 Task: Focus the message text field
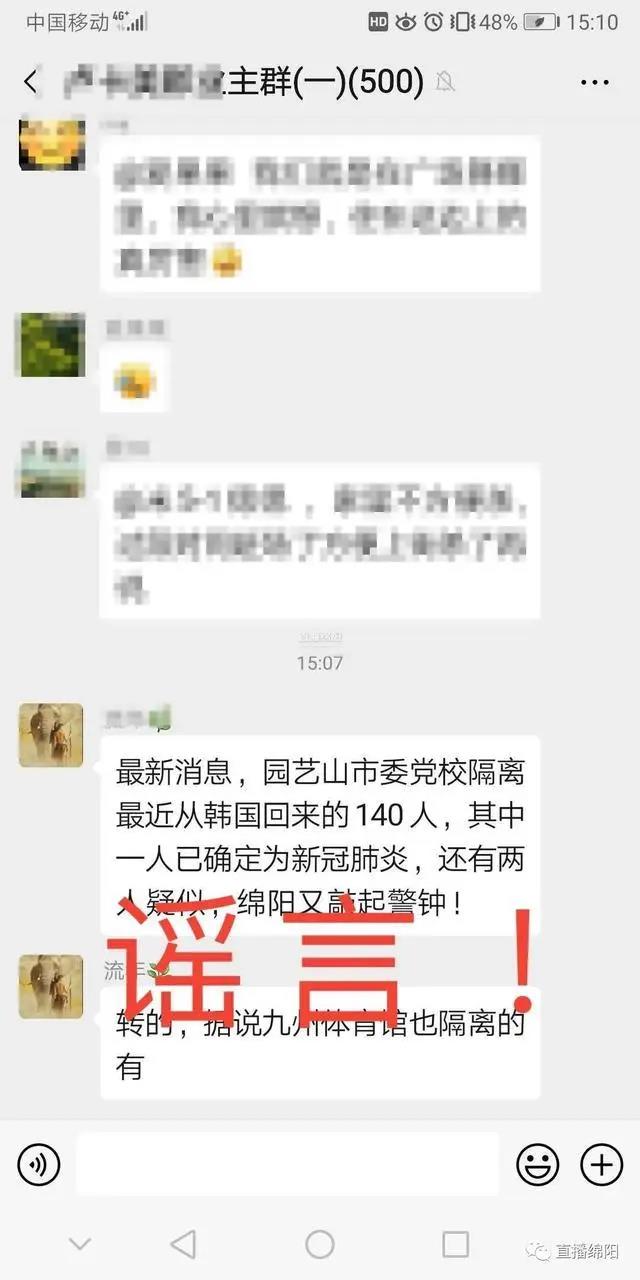point(287,1164)
